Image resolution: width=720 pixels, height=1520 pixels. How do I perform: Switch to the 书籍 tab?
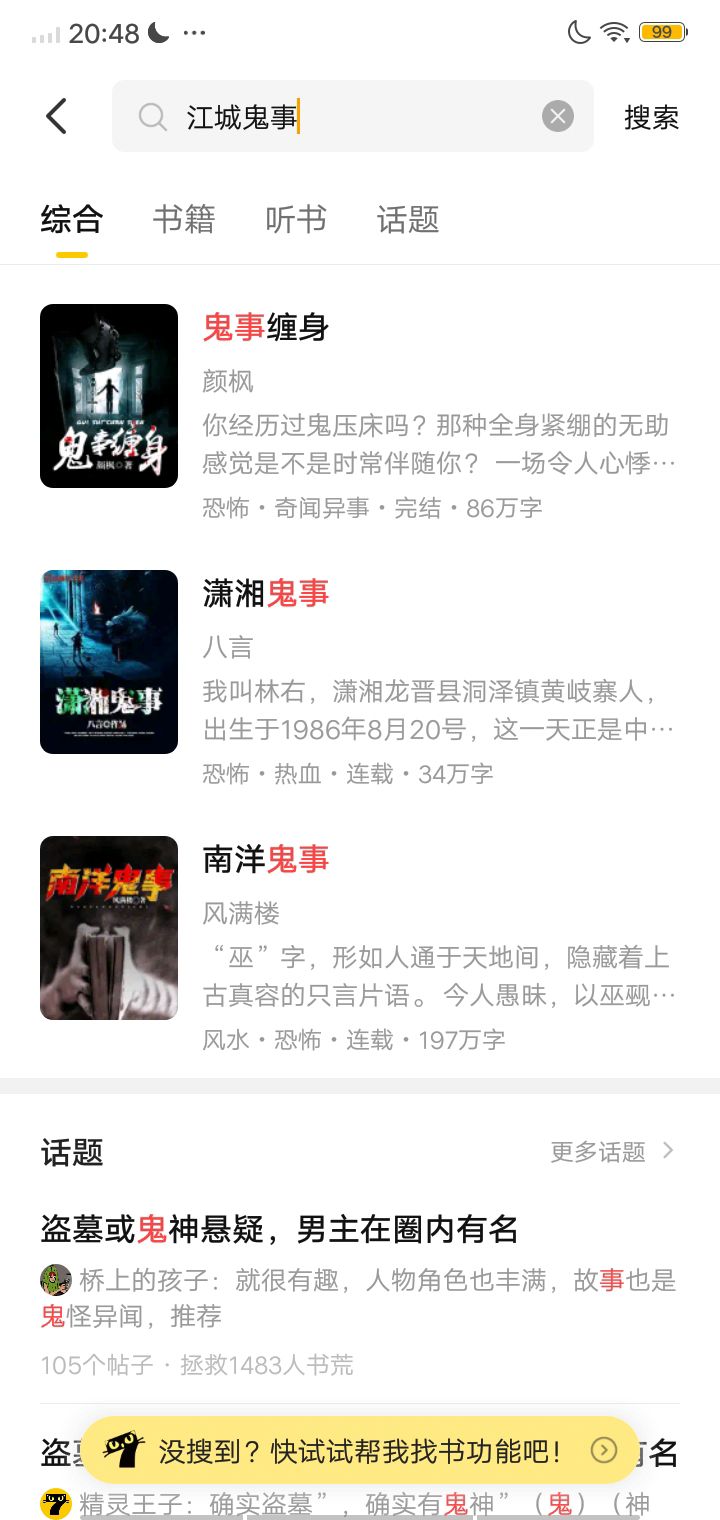click(184, 219)
